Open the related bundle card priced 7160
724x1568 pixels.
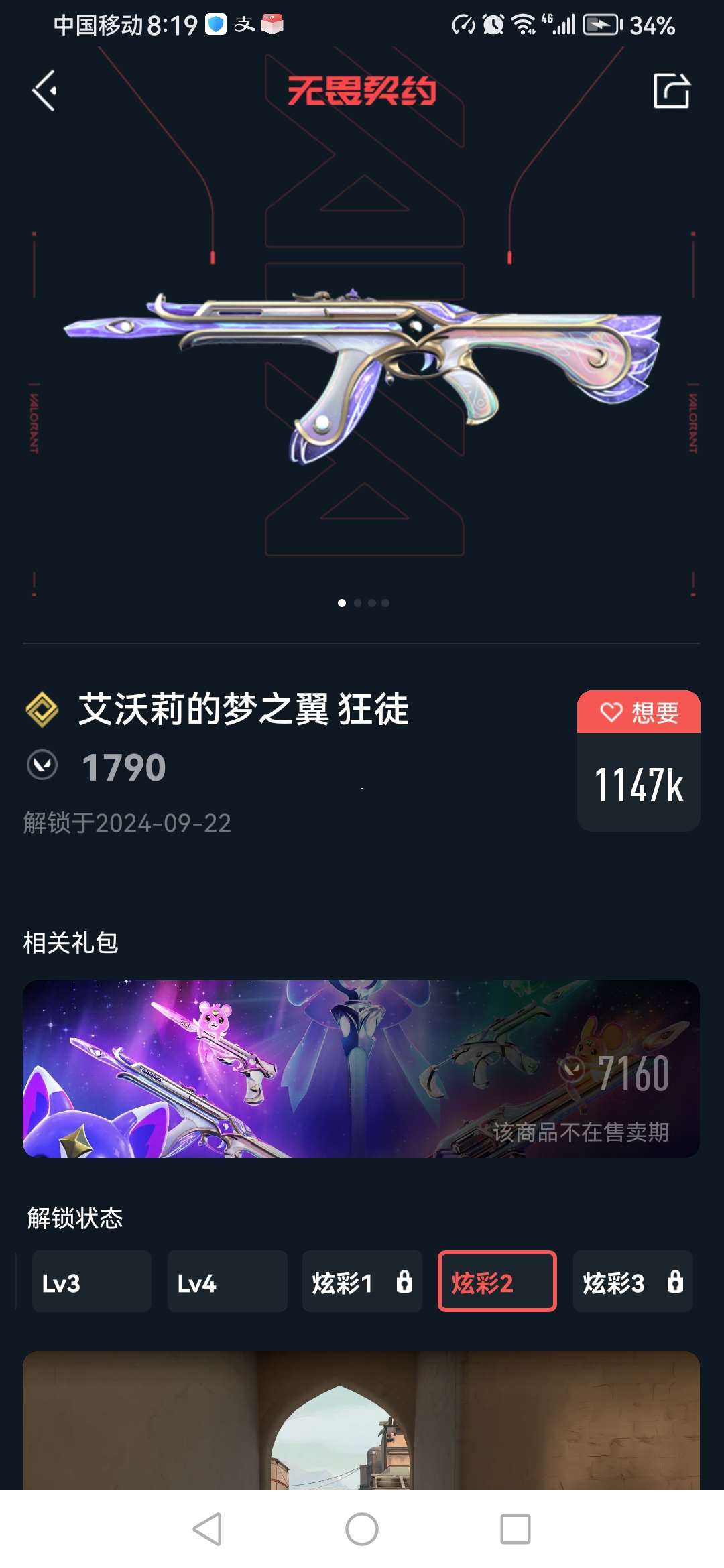361,1069
